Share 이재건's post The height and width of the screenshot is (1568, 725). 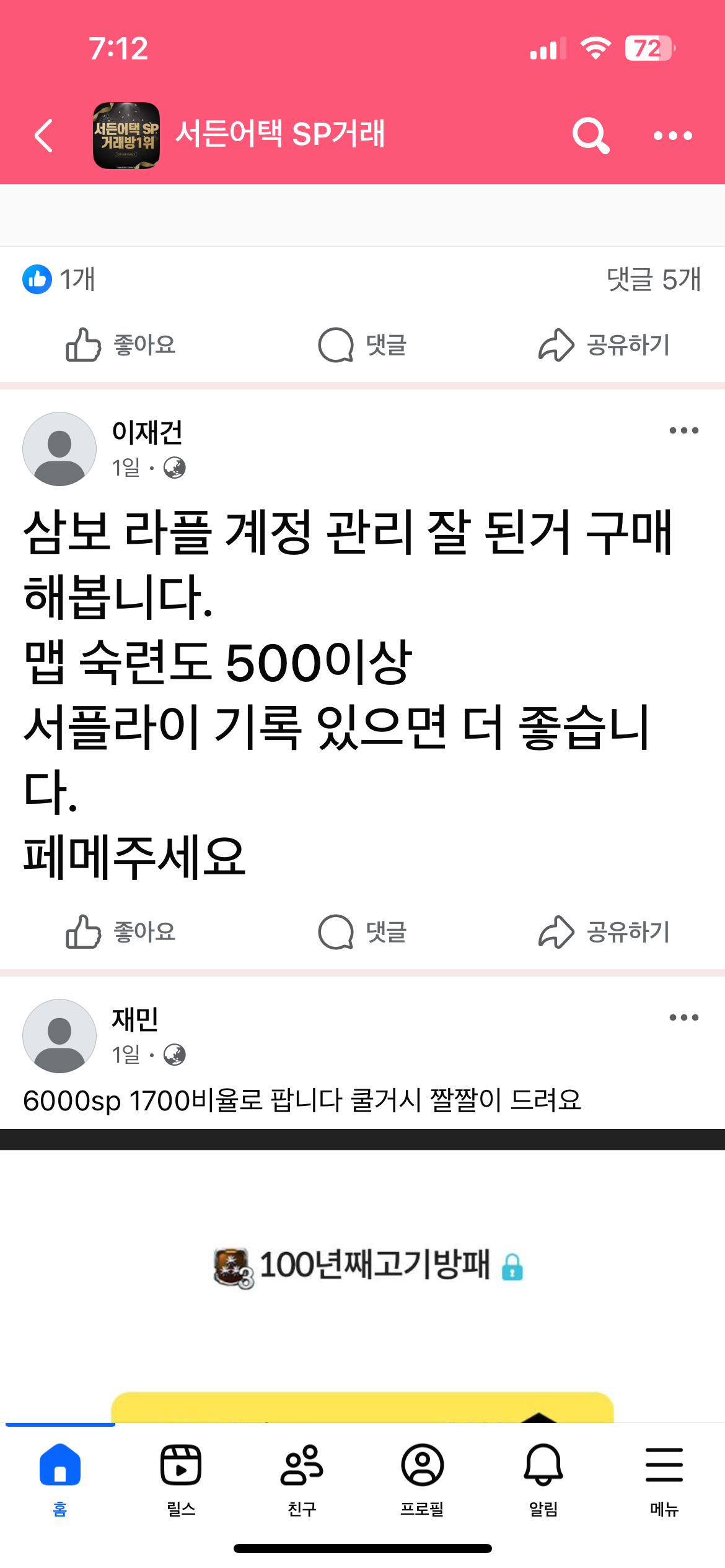605,932
